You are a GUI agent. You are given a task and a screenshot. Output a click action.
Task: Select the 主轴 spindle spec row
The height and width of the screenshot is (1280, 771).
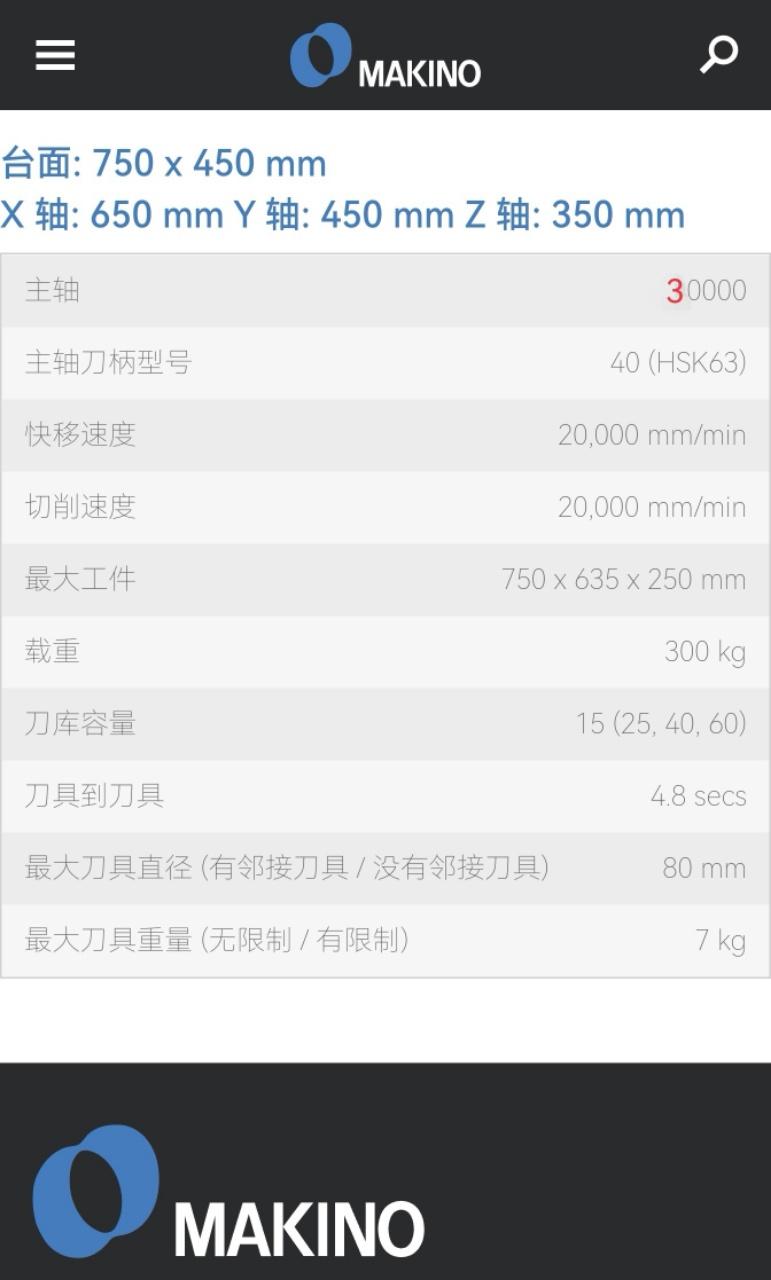pos(385,290)
